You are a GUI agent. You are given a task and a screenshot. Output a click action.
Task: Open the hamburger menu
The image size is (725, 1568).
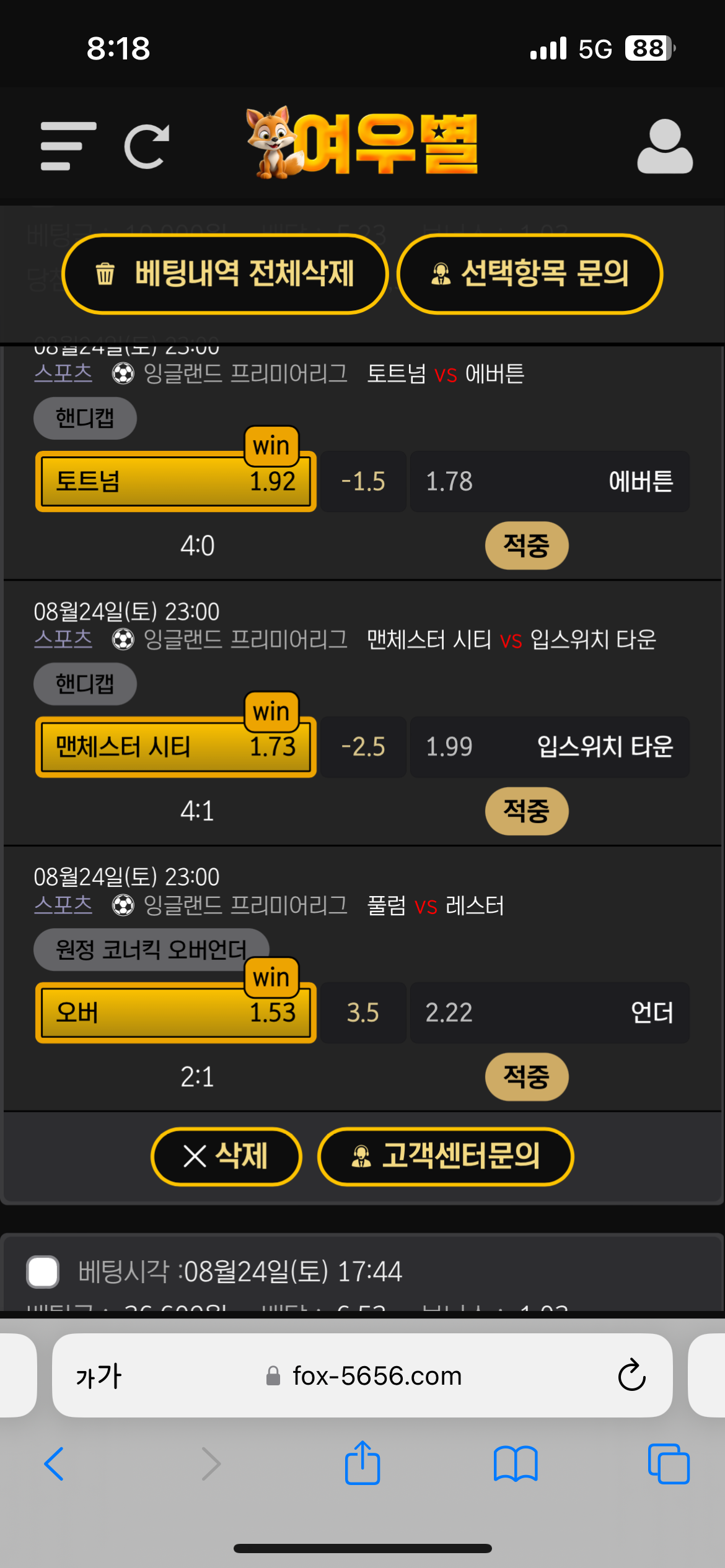point(68,146)
